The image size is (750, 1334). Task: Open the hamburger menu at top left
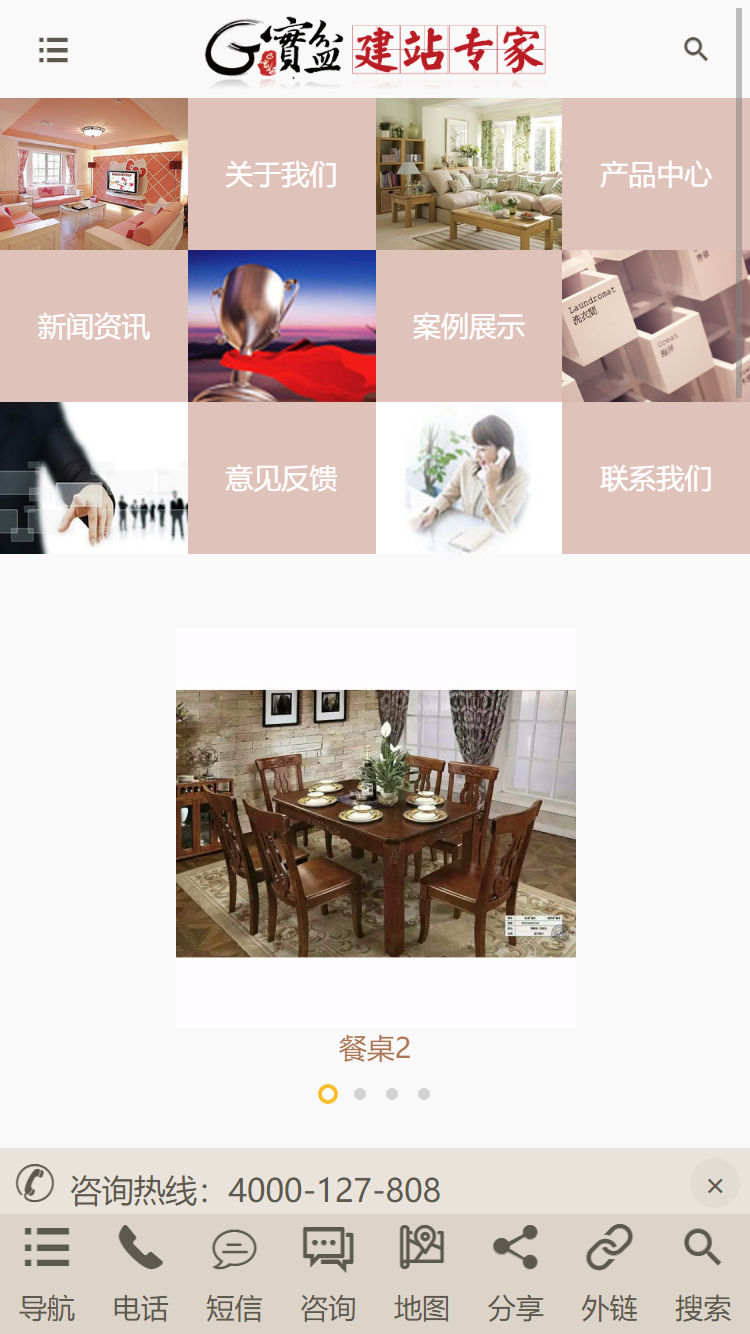[x=53, y=50]
